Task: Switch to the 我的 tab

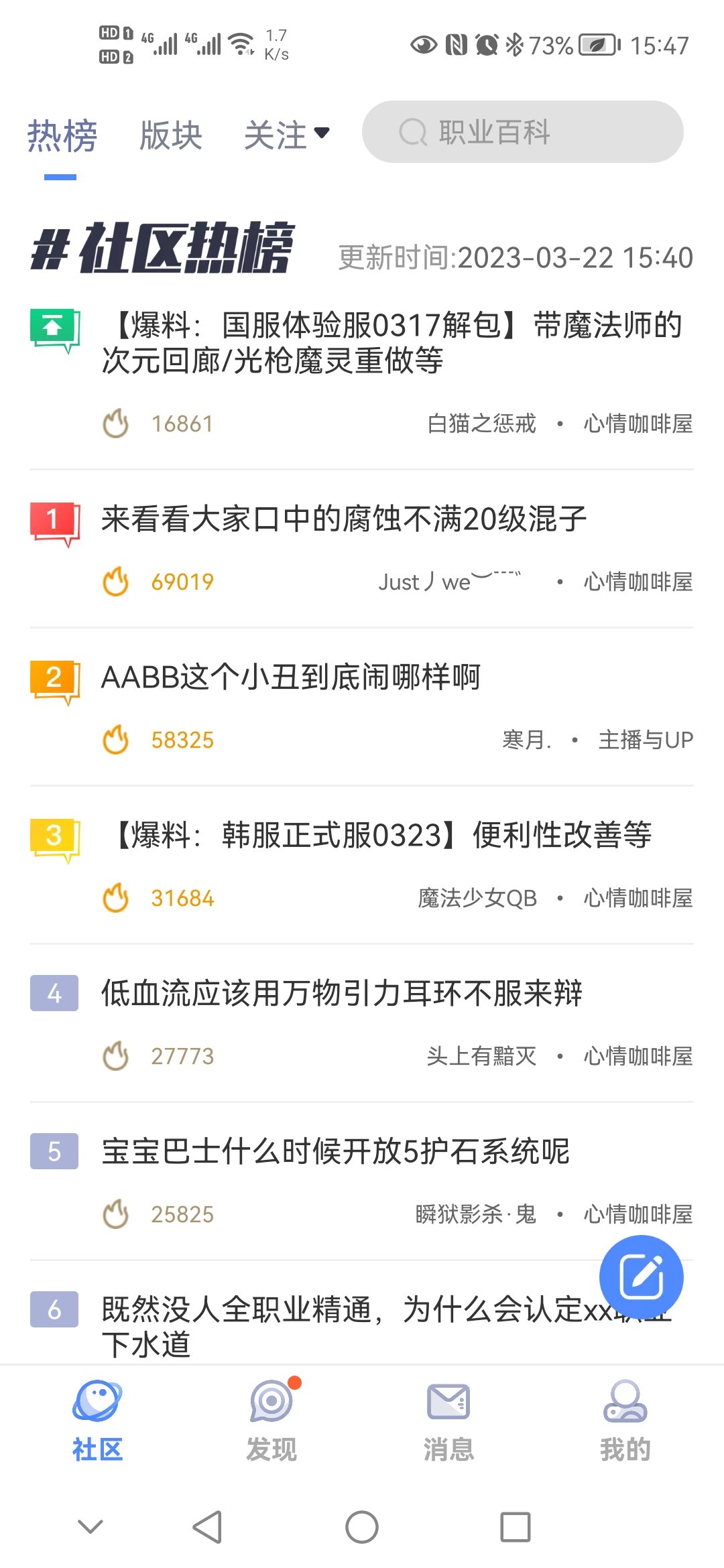Action: click(625, 1419)
